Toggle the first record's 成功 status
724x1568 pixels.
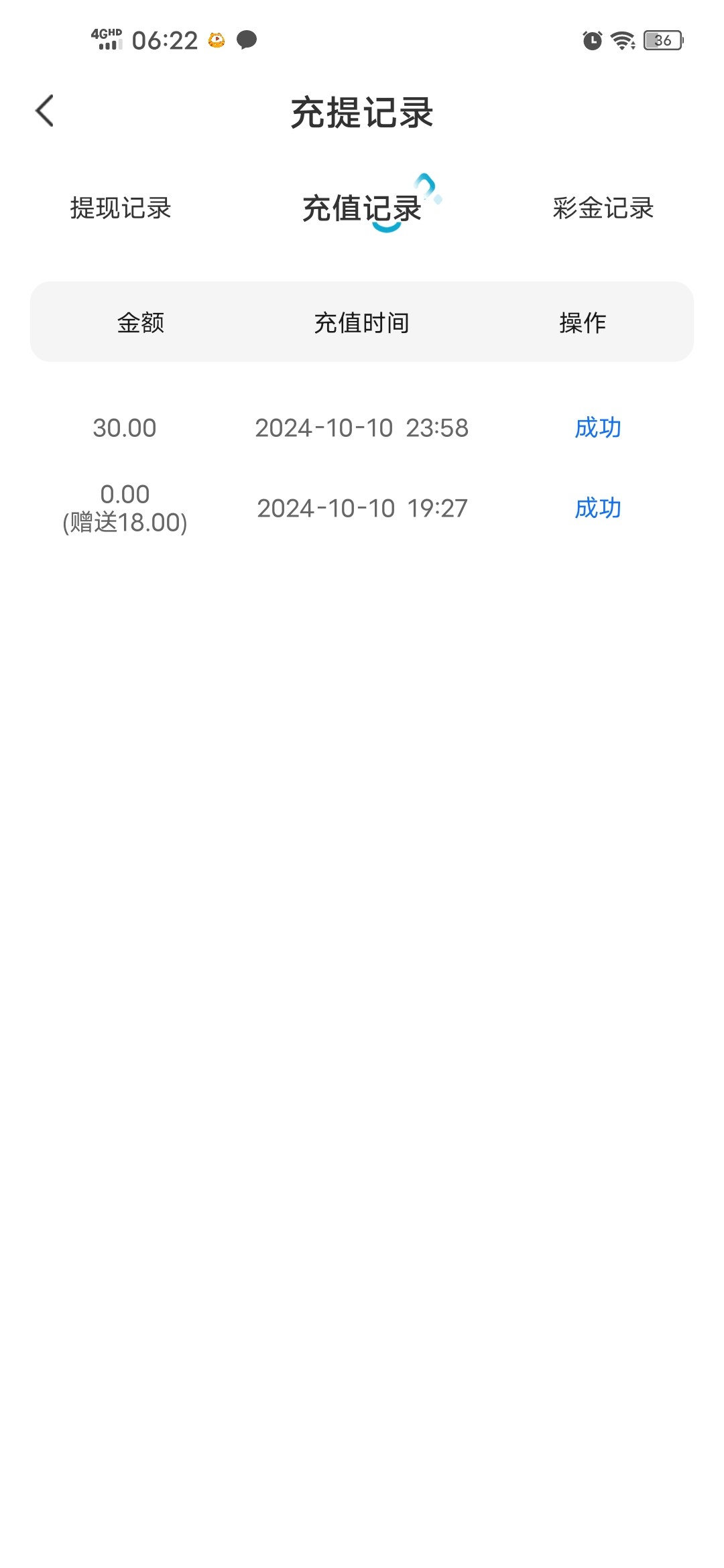(x=597, y=427)
